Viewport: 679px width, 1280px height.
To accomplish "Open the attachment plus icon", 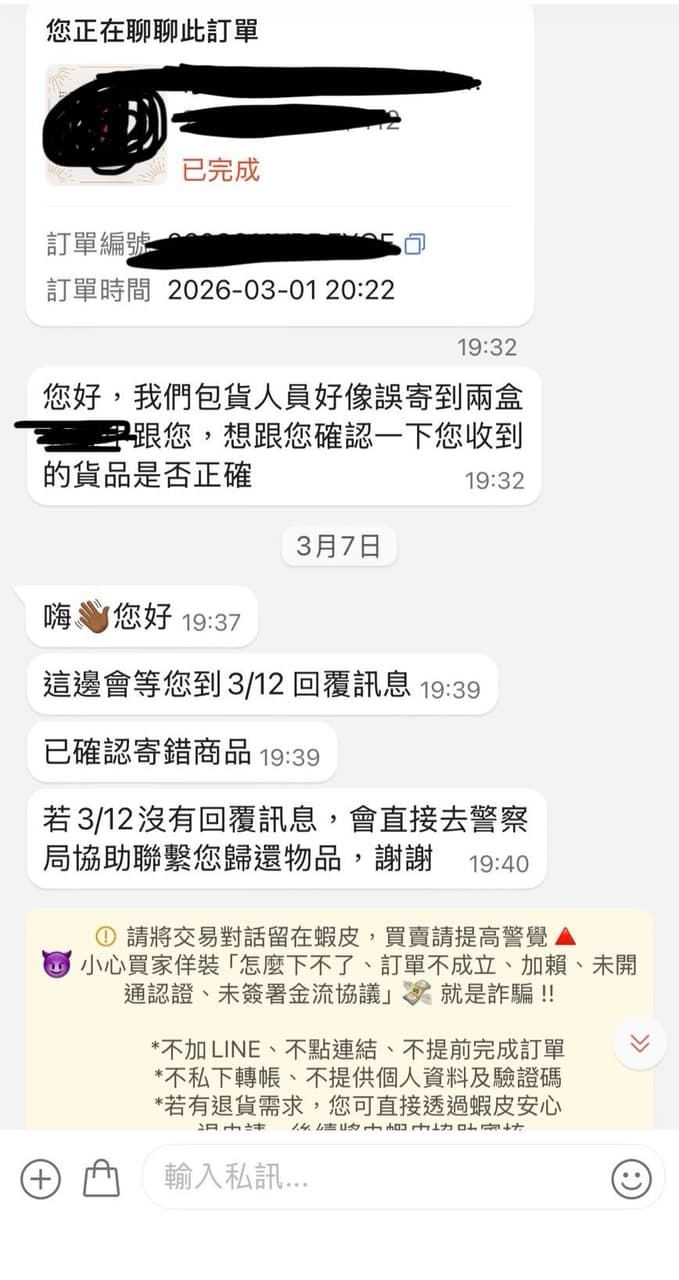I will 40,1179.
